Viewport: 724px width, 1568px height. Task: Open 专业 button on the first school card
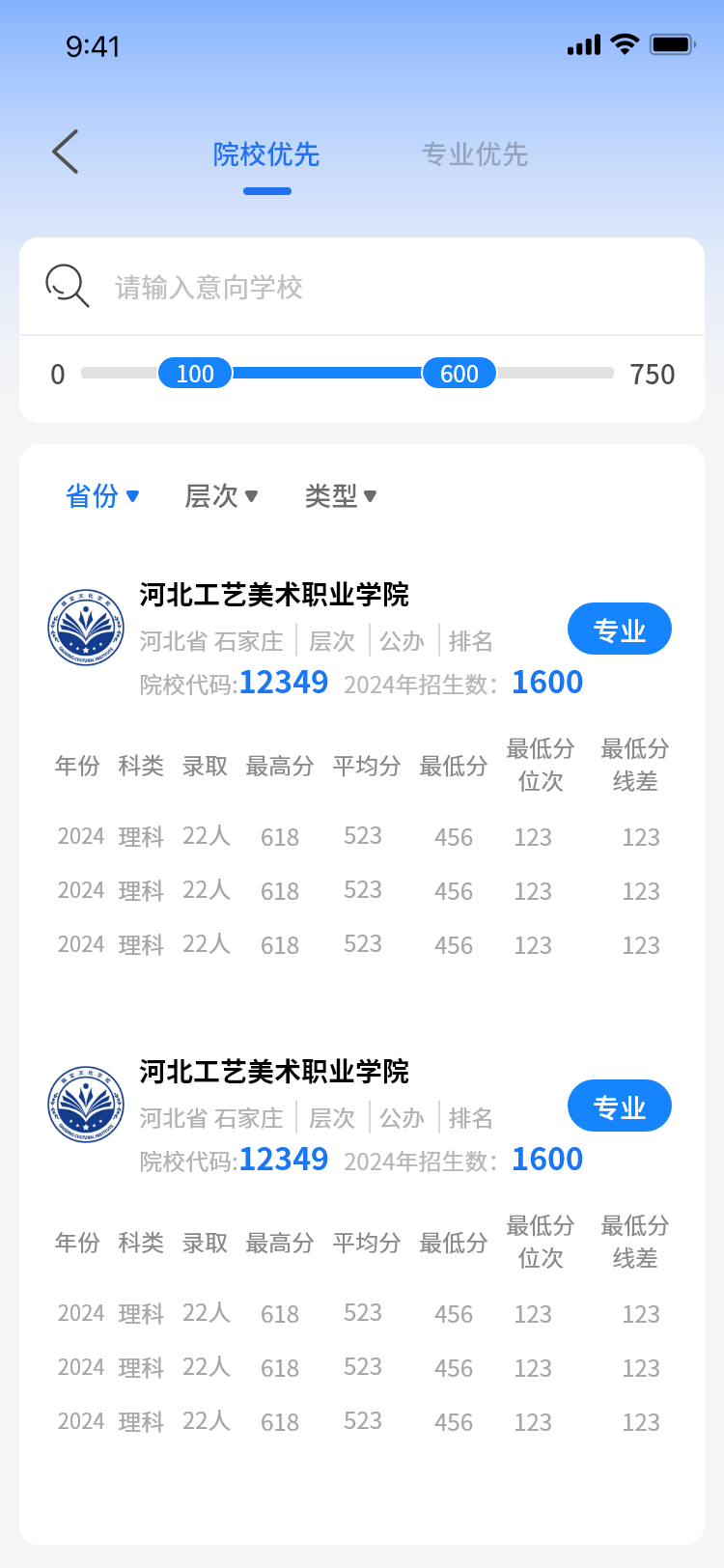619,630
